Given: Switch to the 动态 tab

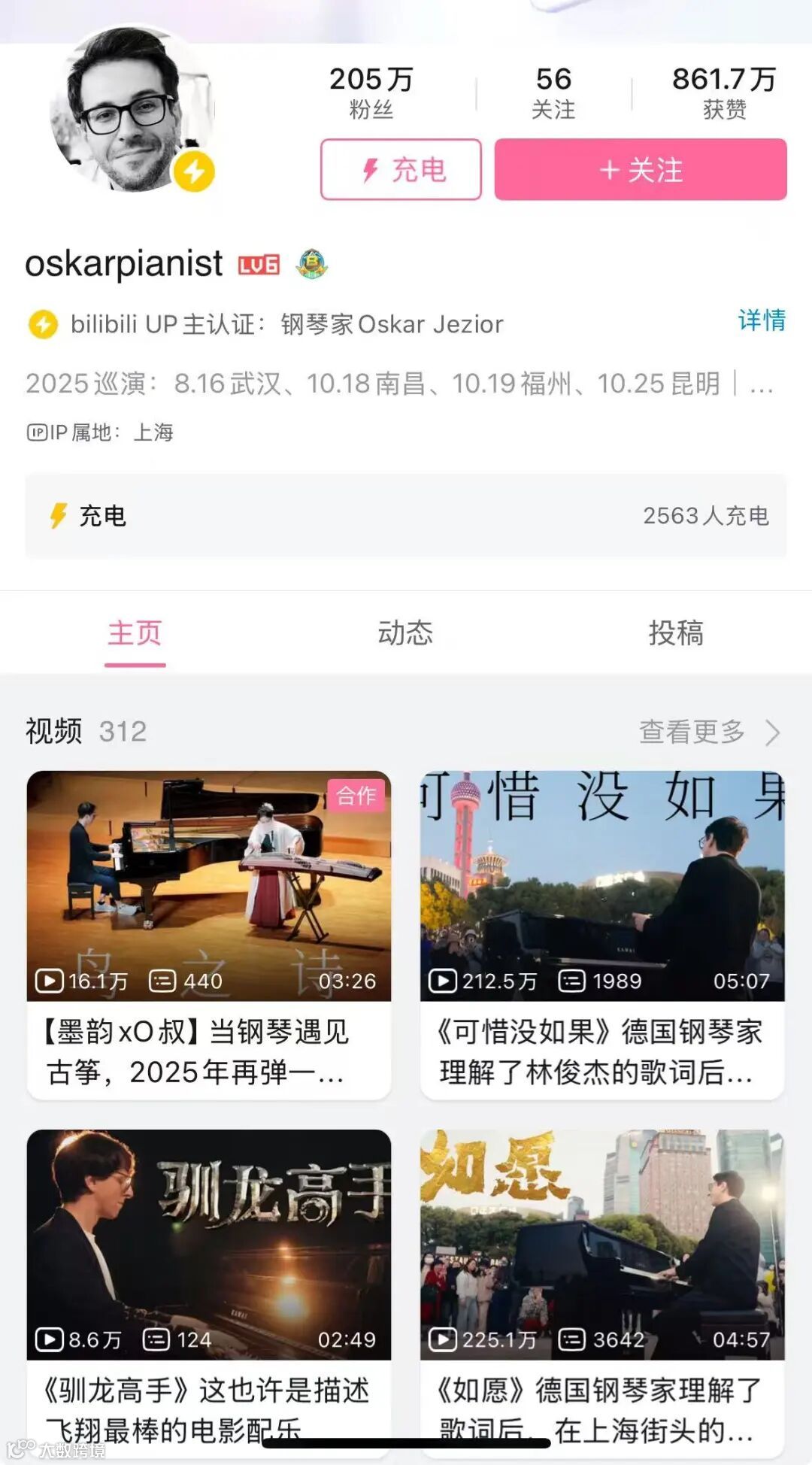Looking at the screenshot, I should pyautogui.click(x=406, y=633).
